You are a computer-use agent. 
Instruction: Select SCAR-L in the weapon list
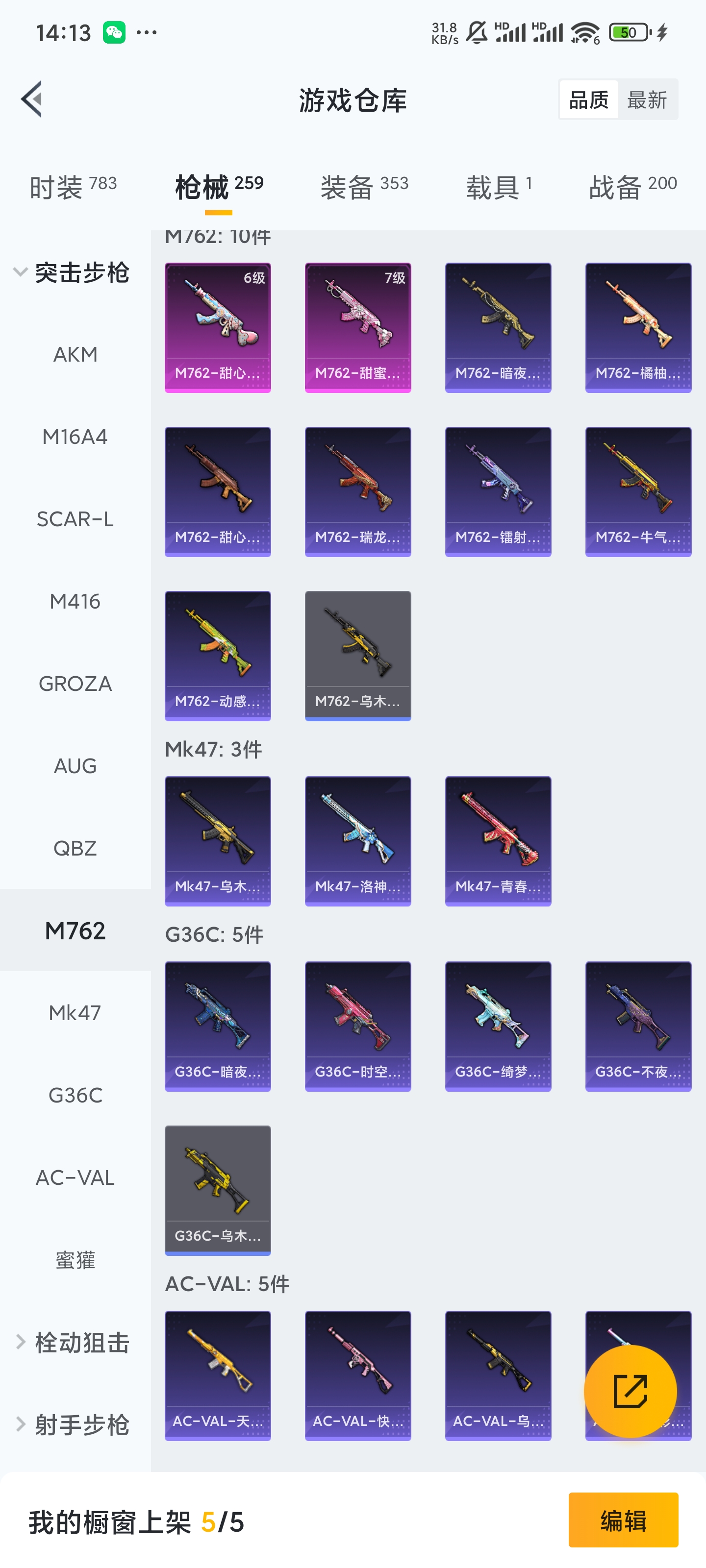point(75,519)
